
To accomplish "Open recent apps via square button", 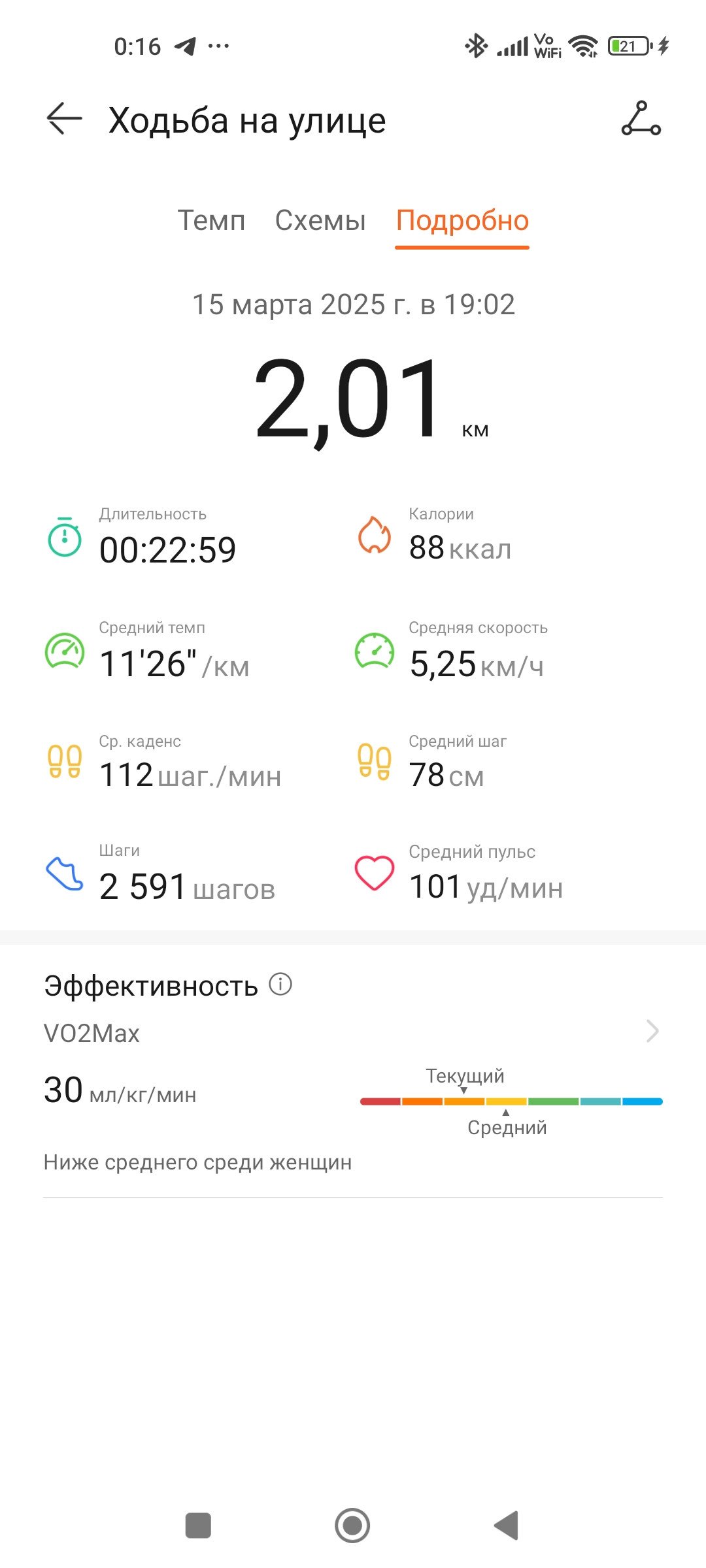I will [x=198, y=1526].
